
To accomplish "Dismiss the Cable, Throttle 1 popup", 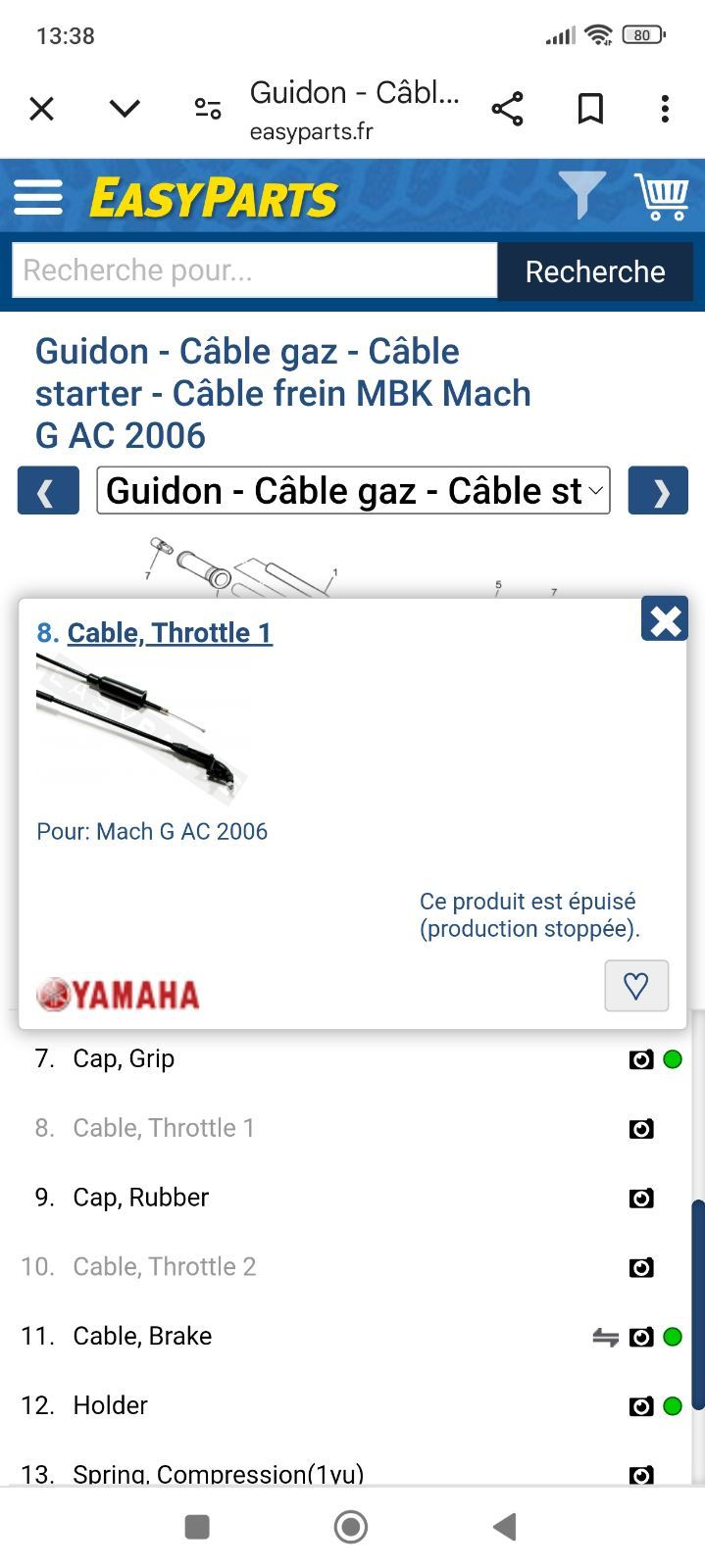I will click(665, 620).
